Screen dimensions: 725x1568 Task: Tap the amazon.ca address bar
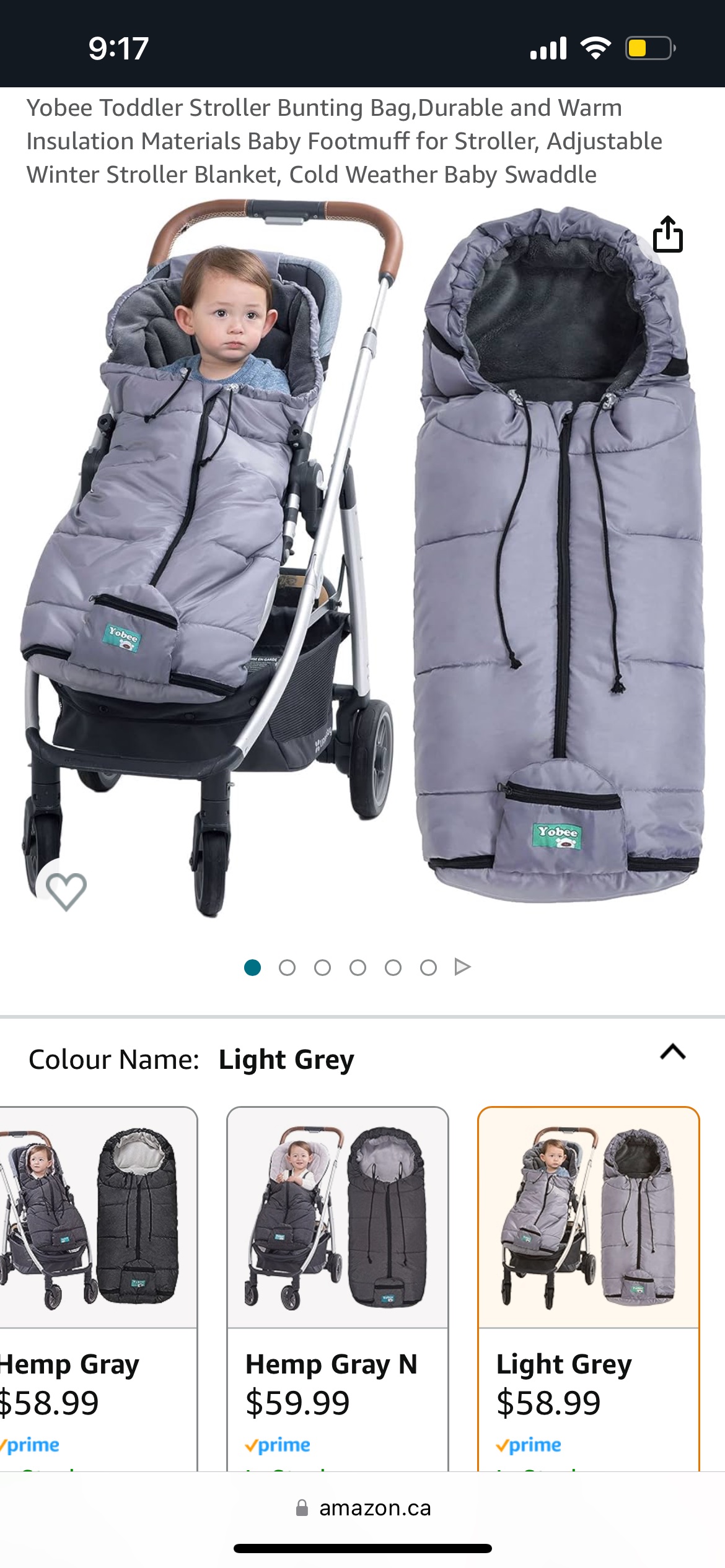coord(363,1508)
